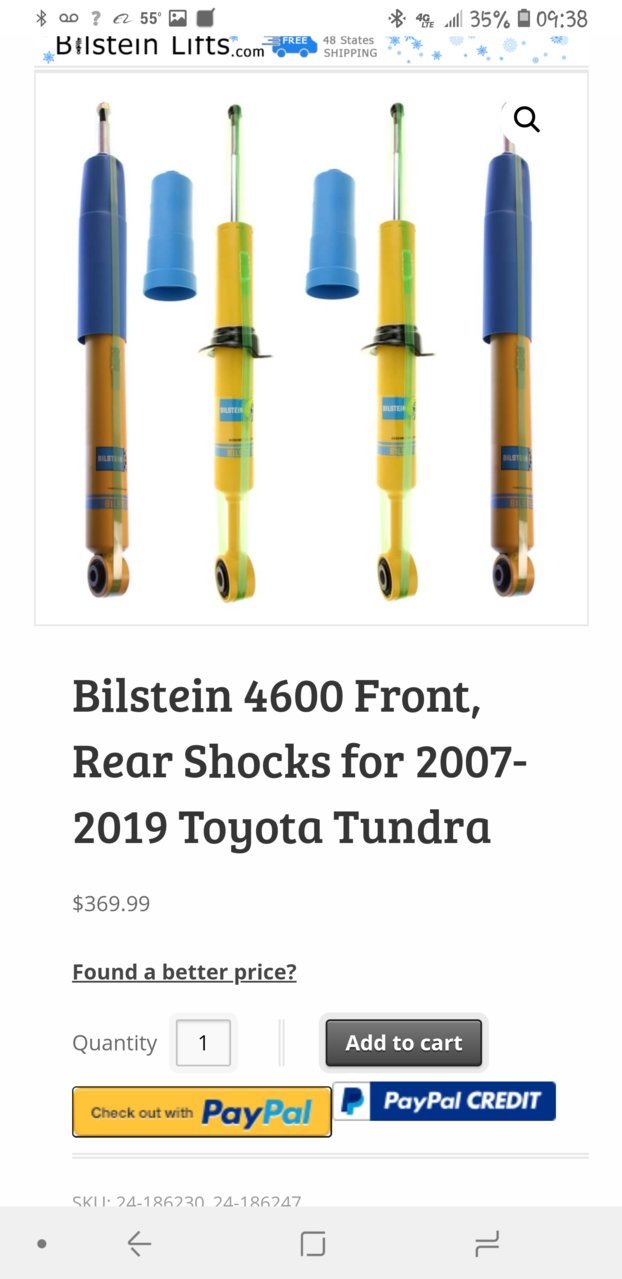Viewport: 622px width, 1279px height.
Task: Check out with PayPal
Action: (x=201, y=1112)
